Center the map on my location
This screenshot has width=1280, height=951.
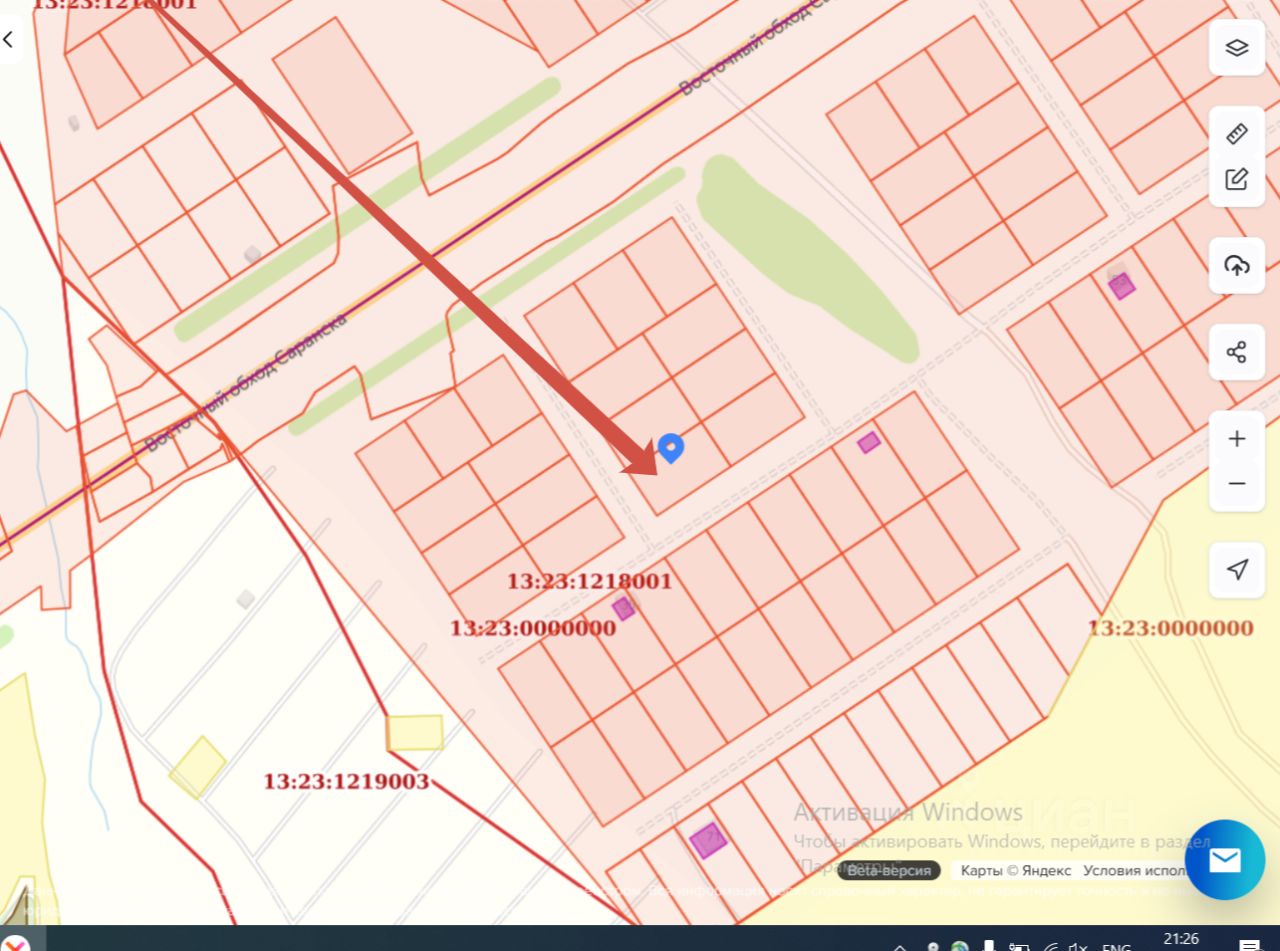click(x=1237, y=570)
